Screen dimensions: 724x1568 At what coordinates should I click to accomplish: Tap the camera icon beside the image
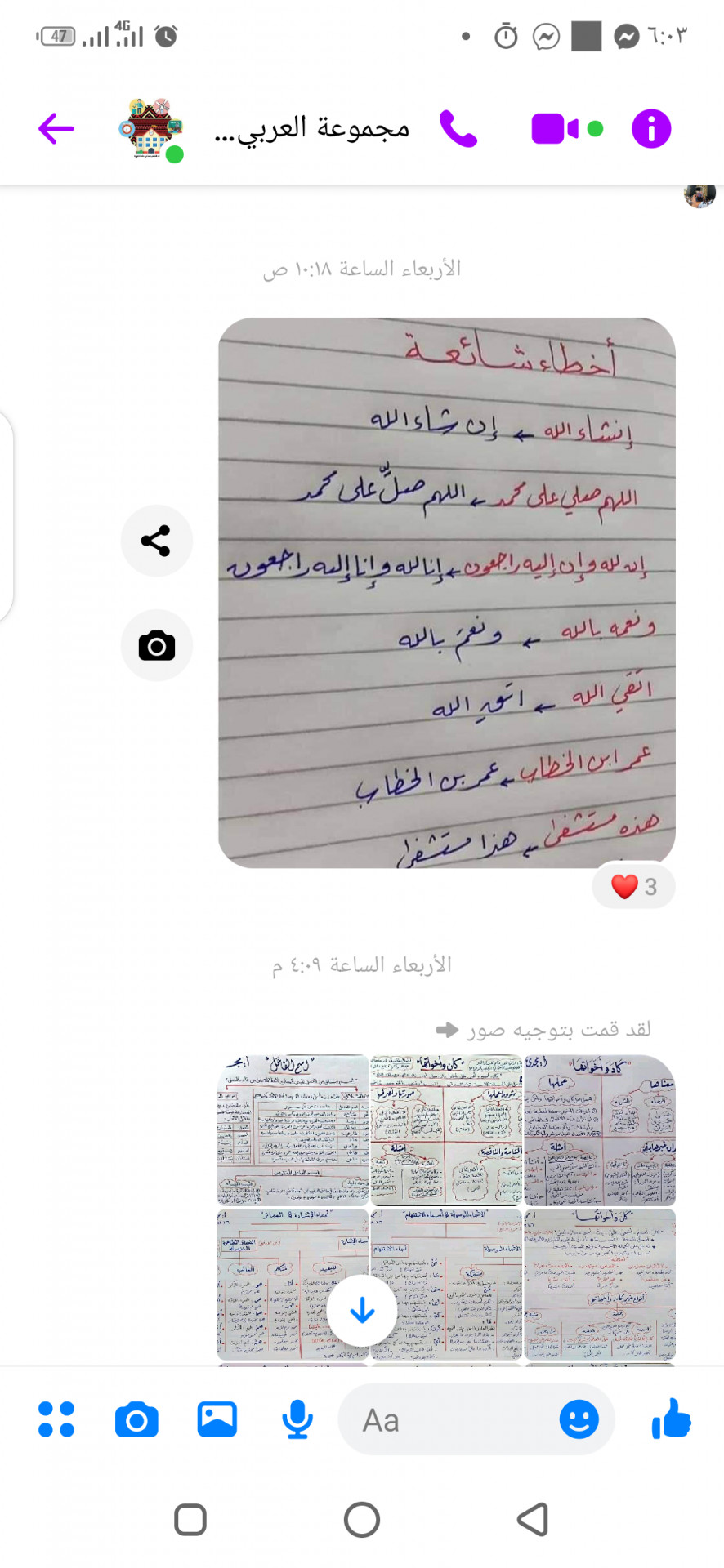tap(156, 645)
